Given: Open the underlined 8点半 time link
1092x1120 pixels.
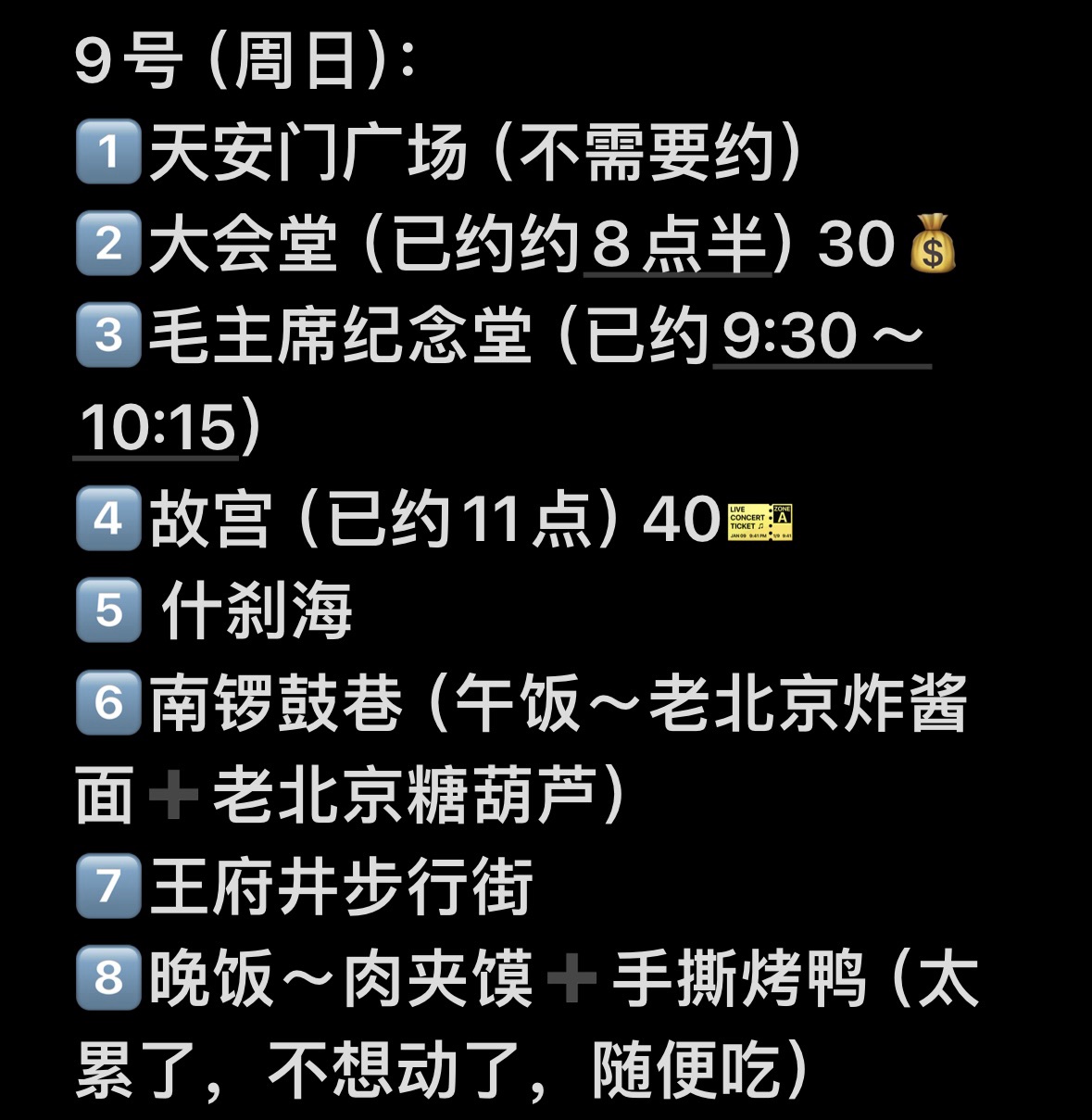Looking at the screenshot, I should coord(677,245).
